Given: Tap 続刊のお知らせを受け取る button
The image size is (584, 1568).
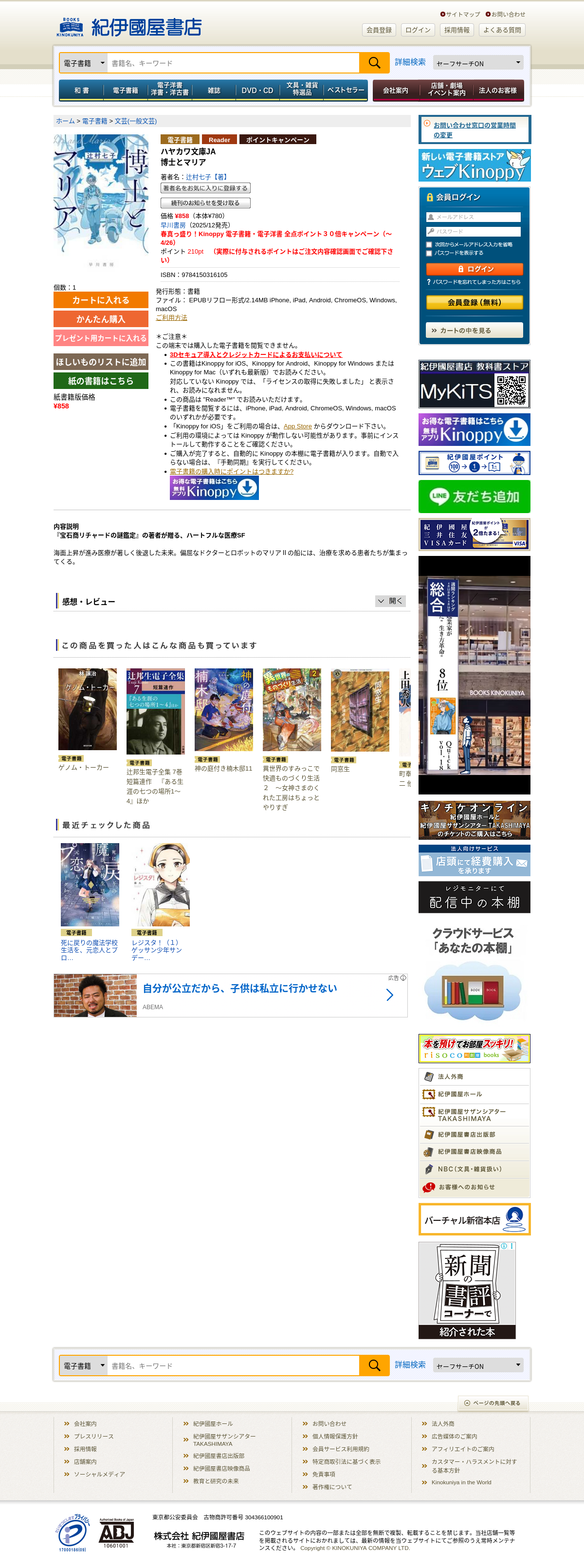Looking at the screenshot, I should coord(205,203).
